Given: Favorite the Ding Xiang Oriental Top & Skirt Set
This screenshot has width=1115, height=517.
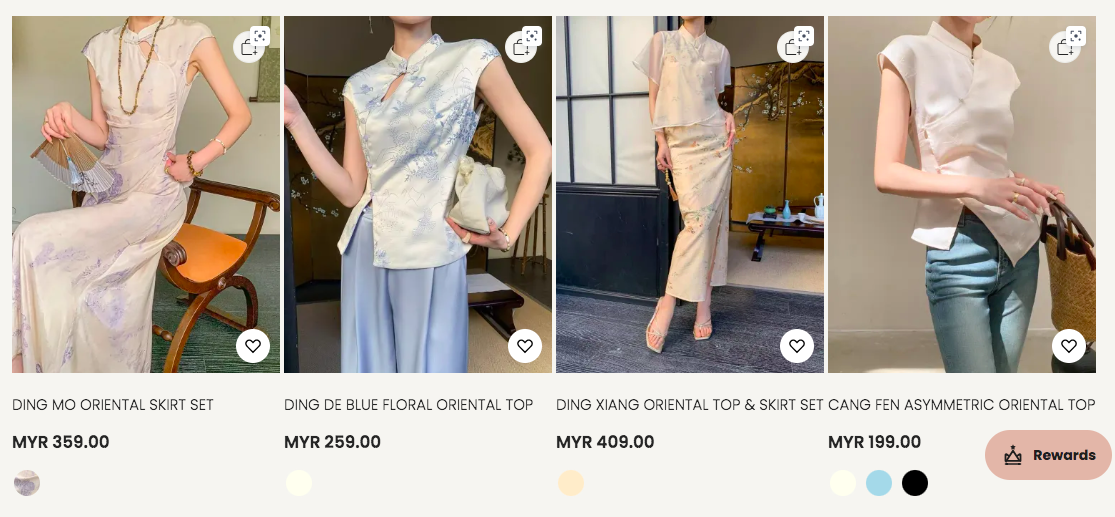Looking at the screenshot, I should pos(797,346).
